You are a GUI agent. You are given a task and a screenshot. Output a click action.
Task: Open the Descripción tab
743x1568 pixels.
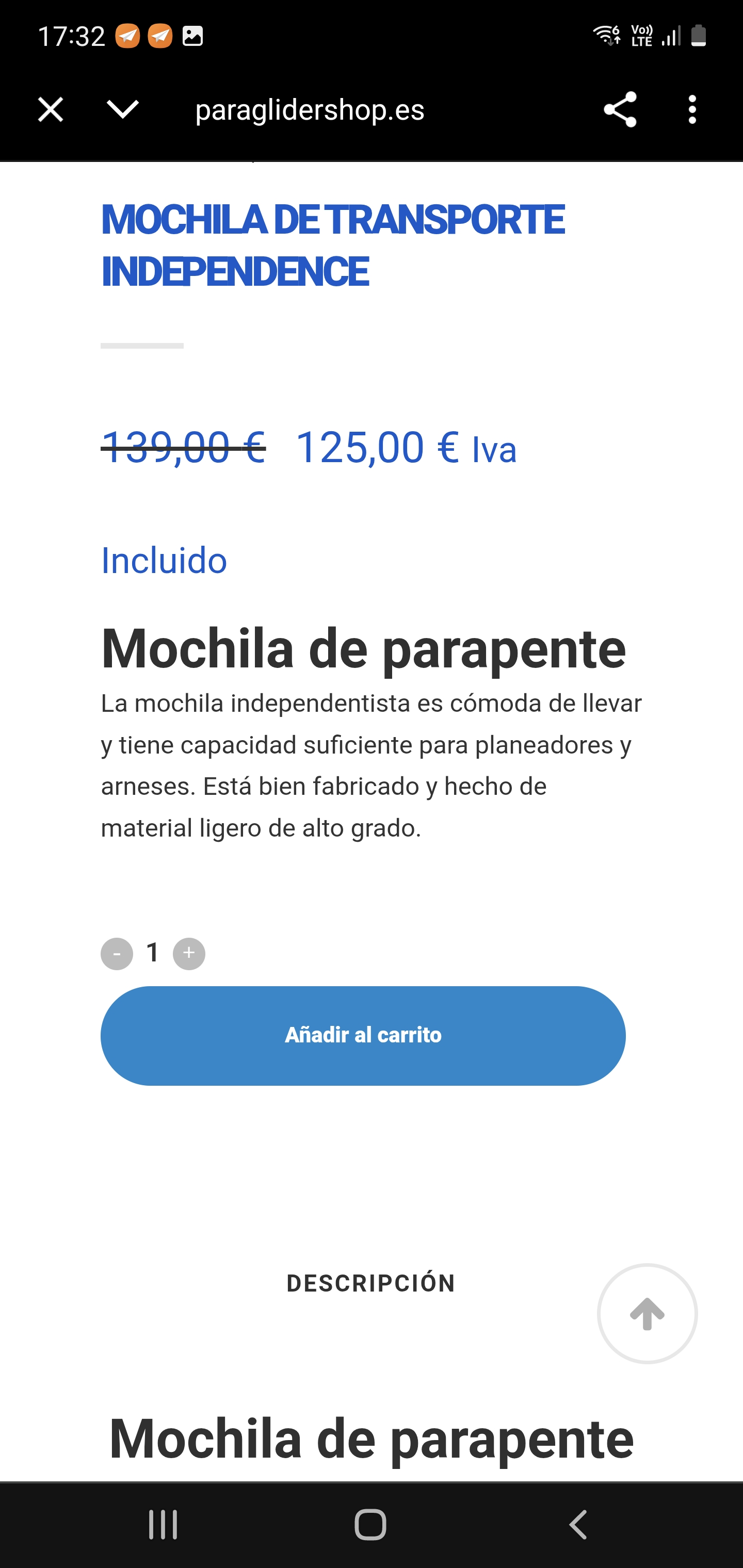click(371, 1283)
